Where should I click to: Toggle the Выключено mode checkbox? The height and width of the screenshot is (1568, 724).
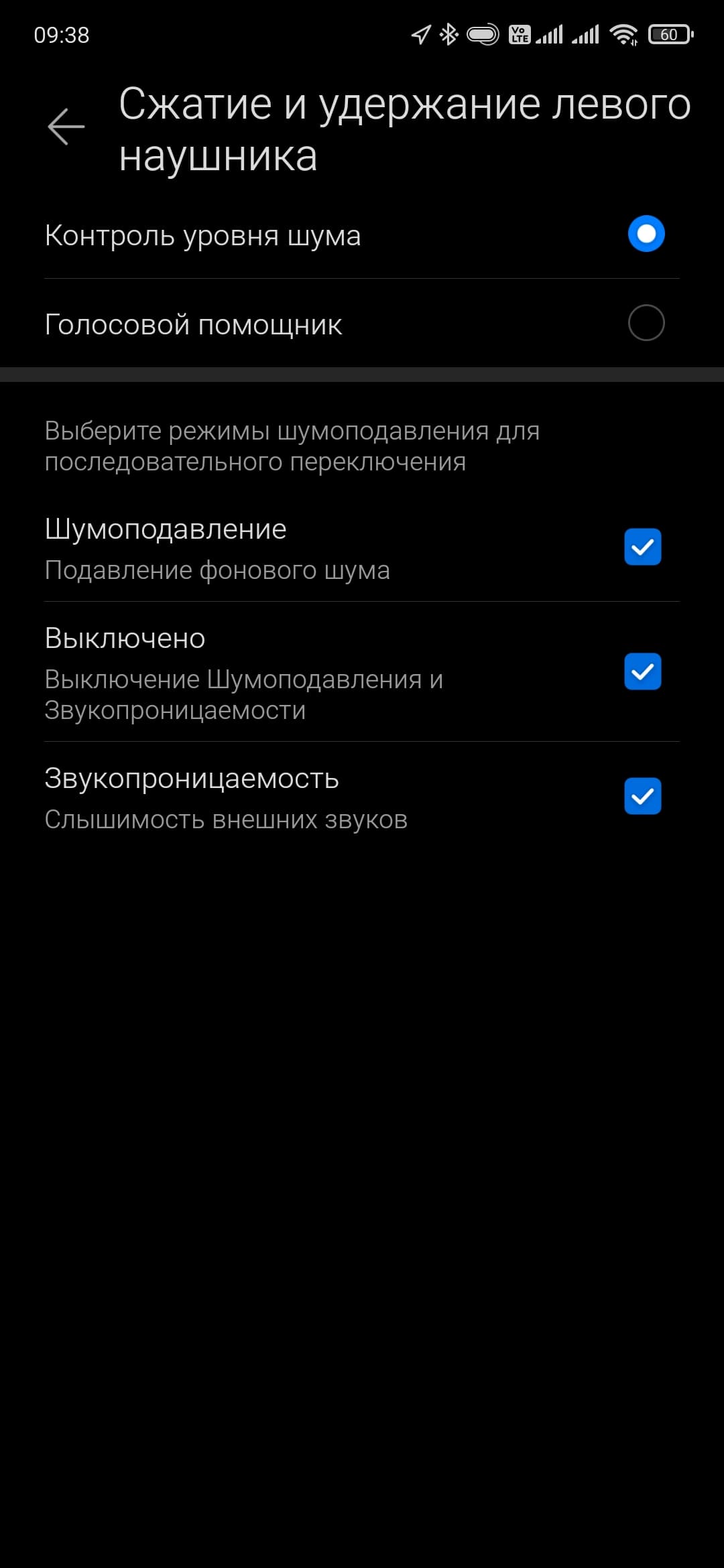tap(642, 671)
